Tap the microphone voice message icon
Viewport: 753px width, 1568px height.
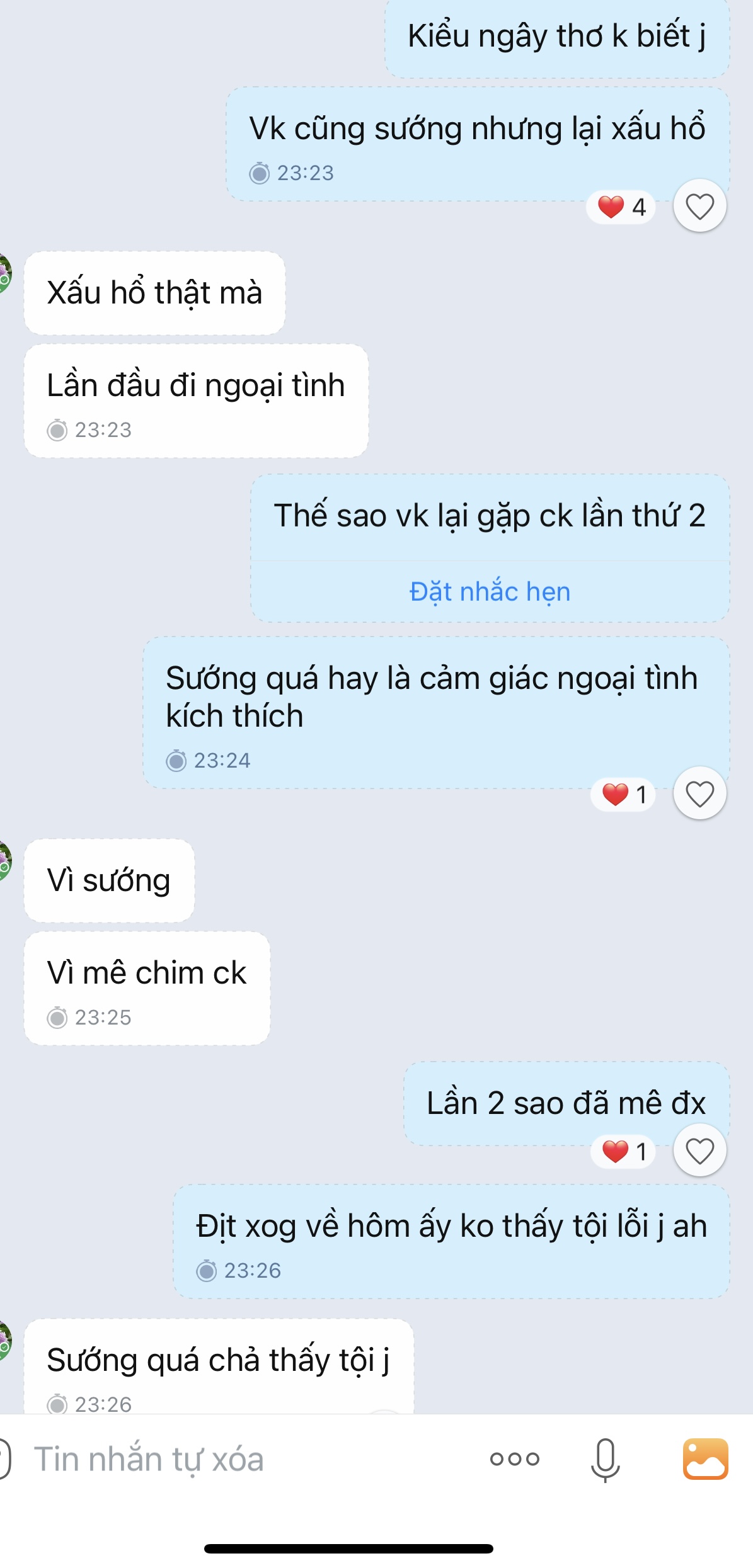pos(605,1459)
